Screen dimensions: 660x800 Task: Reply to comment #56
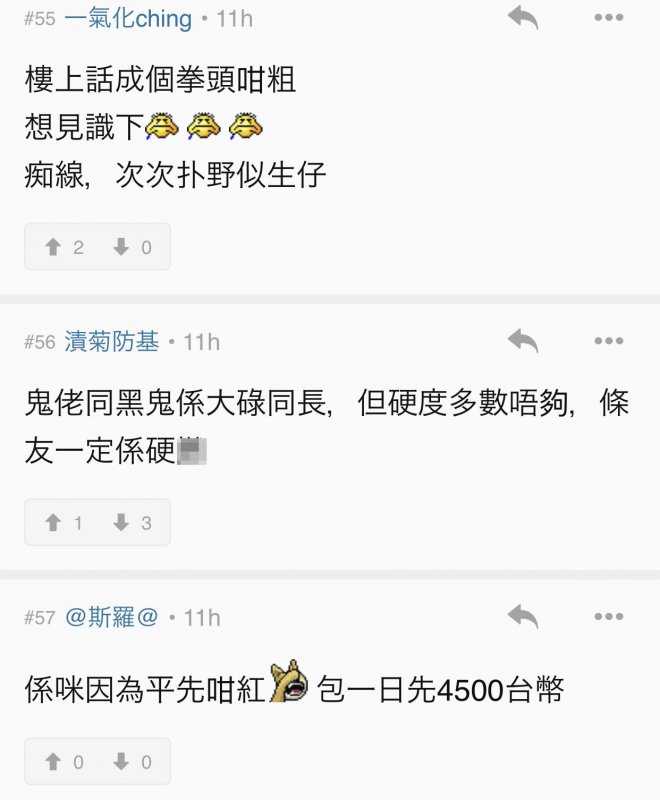[x=522, y=341]
